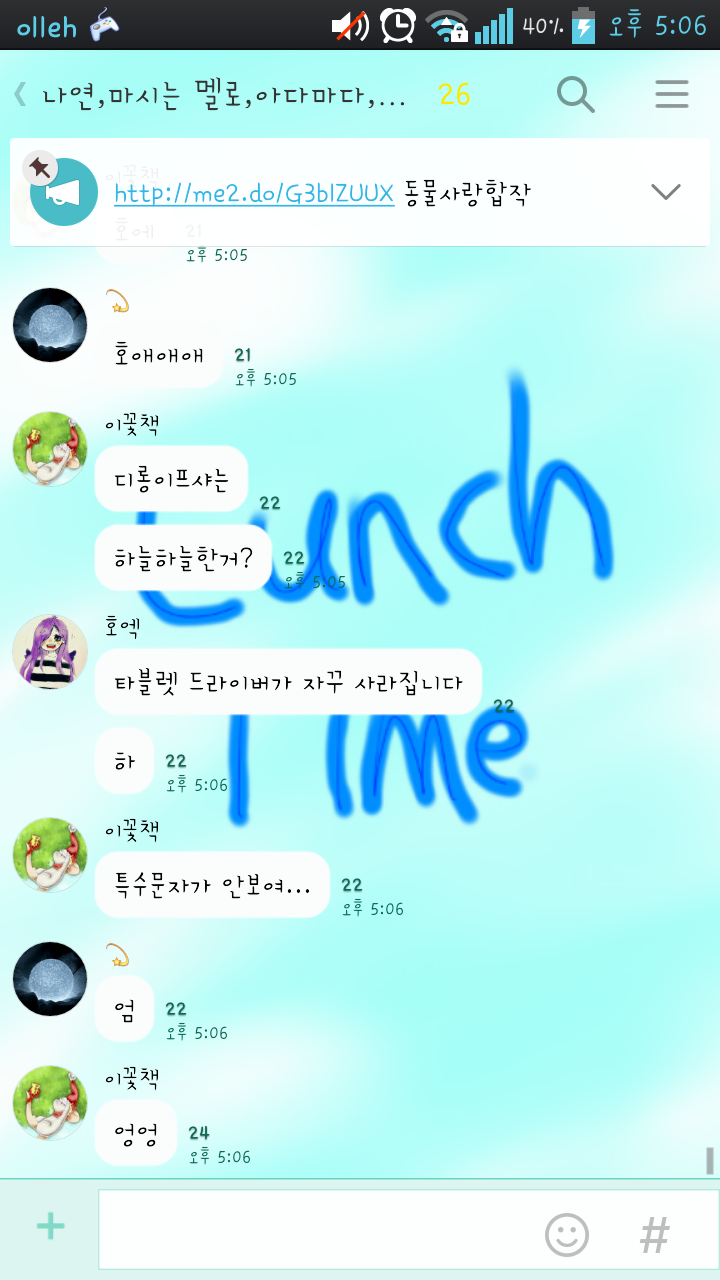
Task: Tap the message input field
Action: point(320,1229)
